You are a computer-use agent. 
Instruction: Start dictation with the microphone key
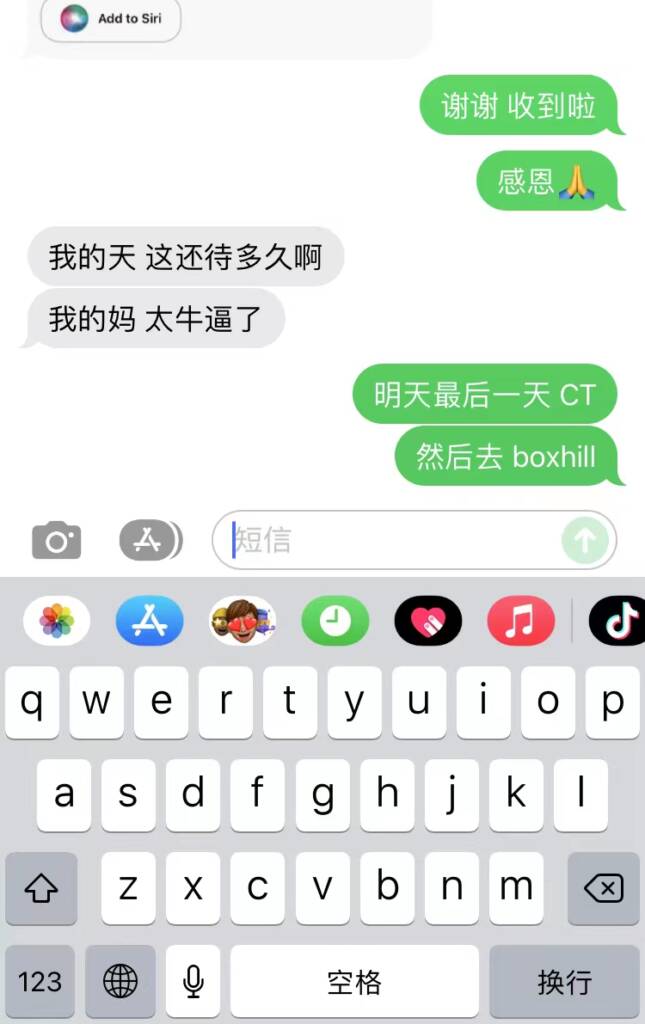(x=194, y=982)
